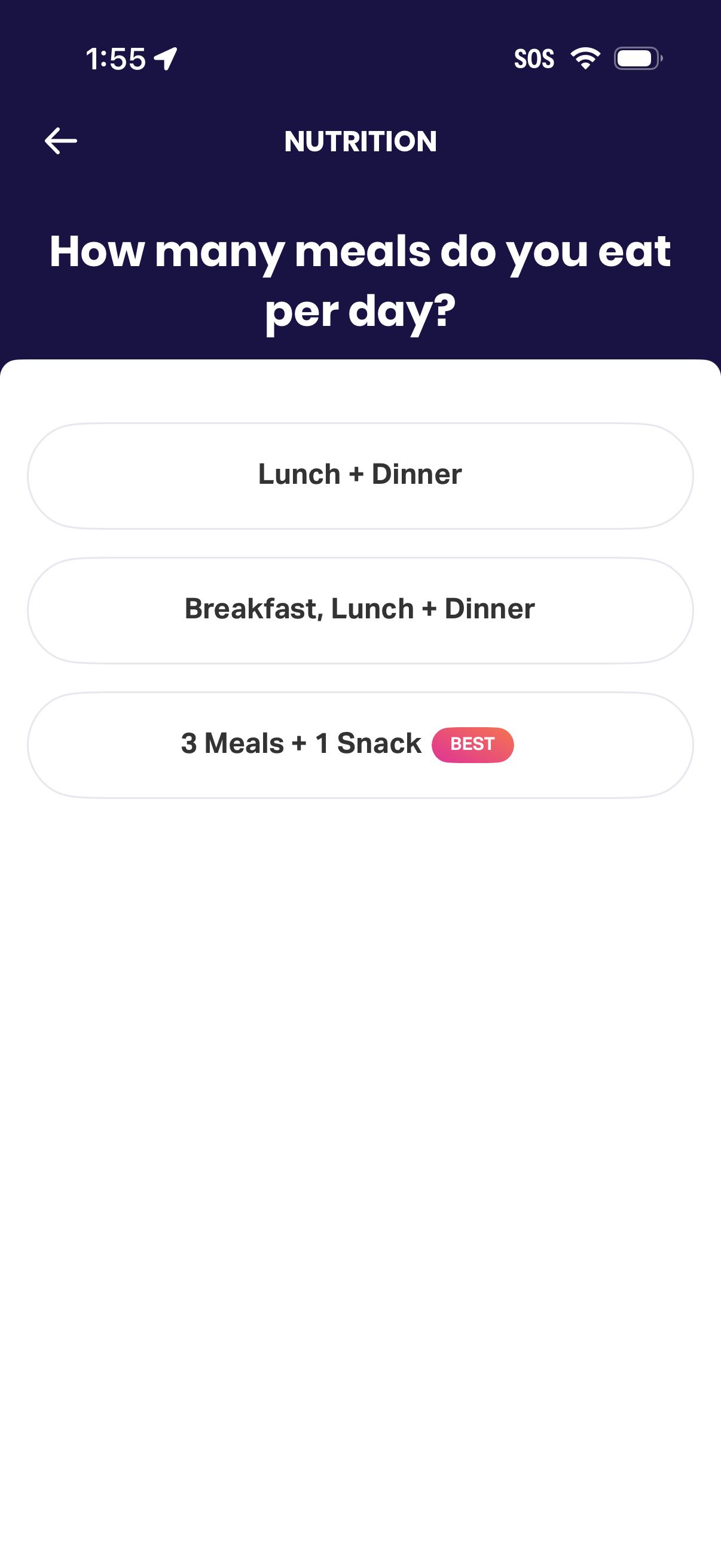Choose the 3 Meals + 1 Snack option
Image resolution: width=721 pixels, height=1568 pixels.
(x=360, y=744)
